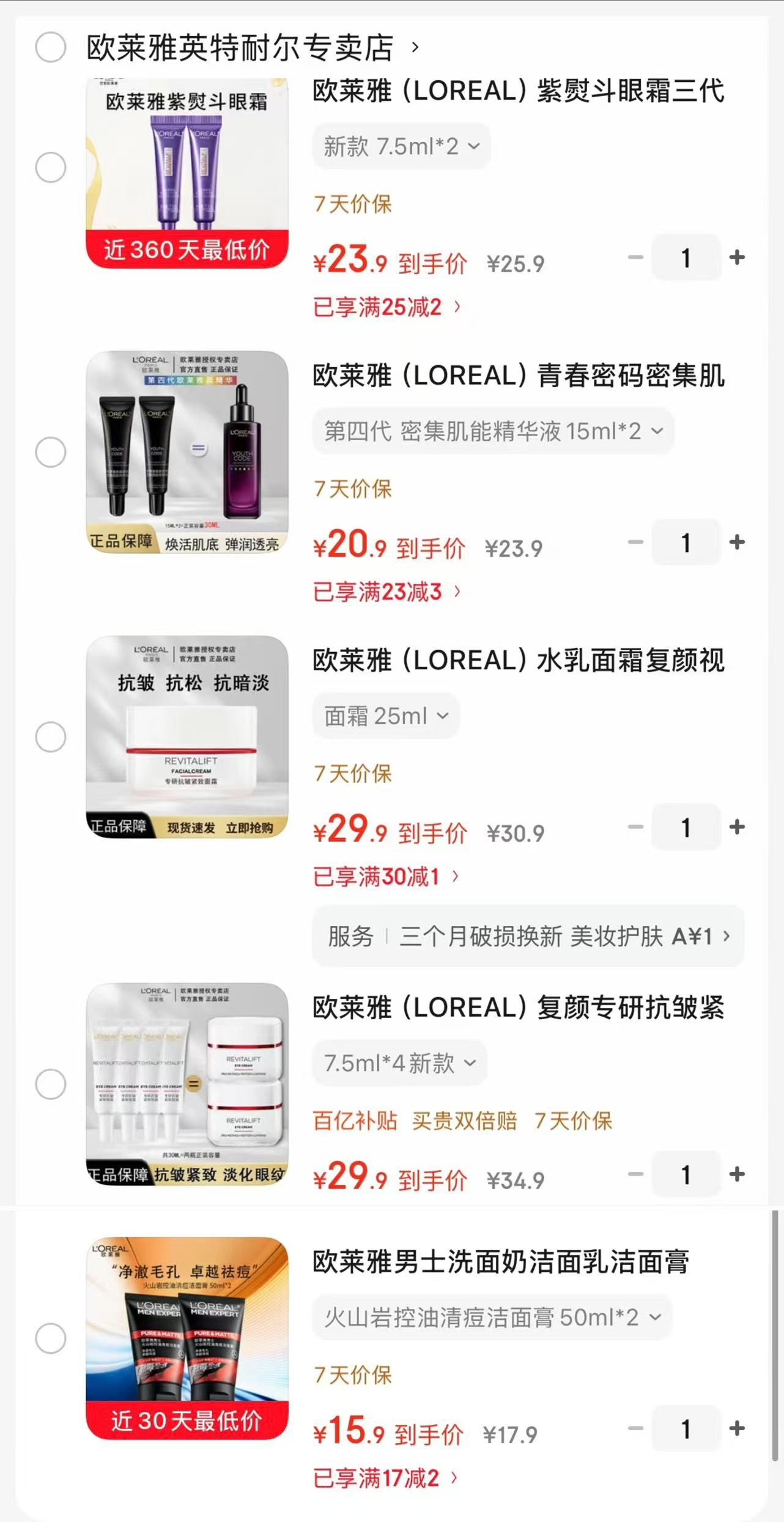Open the 已享满23减3 promotion details

click(386, 592)
